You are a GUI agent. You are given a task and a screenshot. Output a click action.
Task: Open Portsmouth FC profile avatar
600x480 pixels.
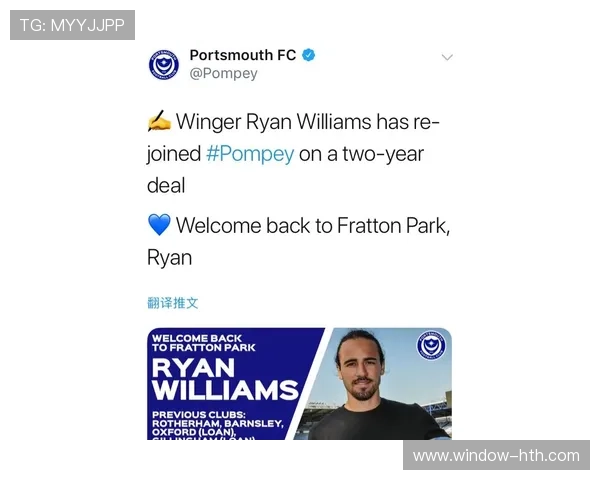click(x=163, y=65)
